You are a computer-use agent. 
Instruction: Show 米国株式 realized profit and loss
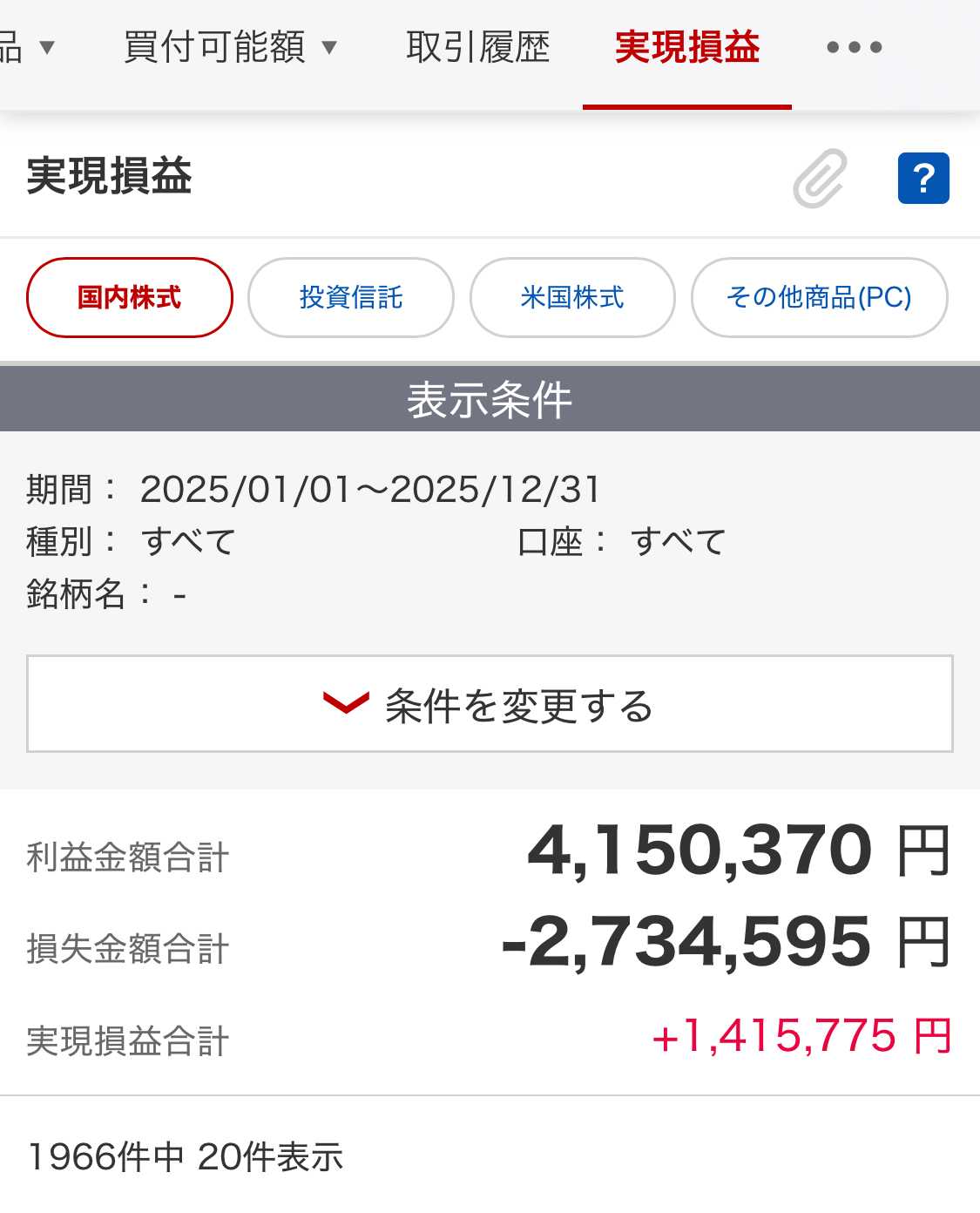point(572,297)
